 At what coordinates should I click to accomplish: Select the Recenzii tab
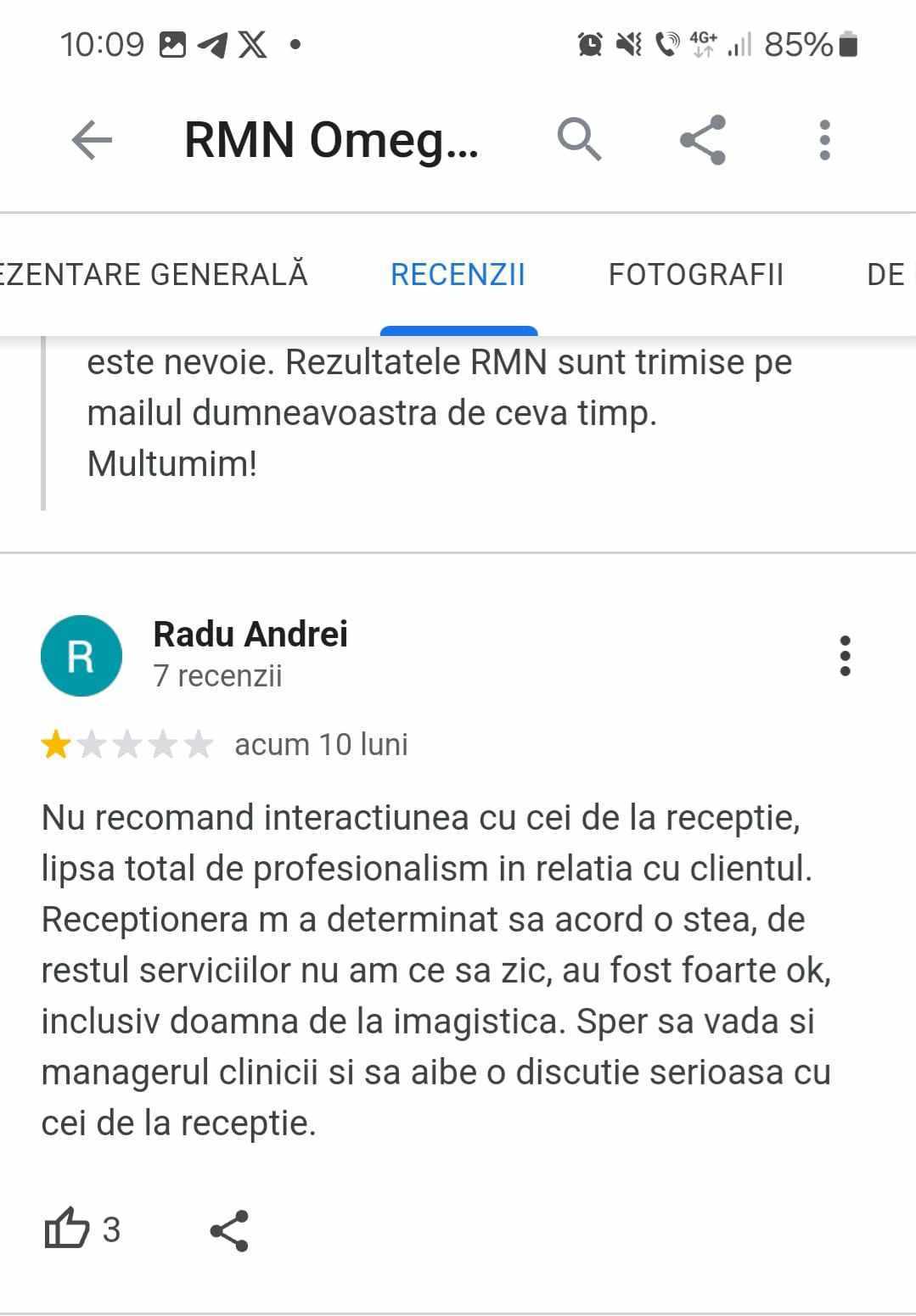458,275
